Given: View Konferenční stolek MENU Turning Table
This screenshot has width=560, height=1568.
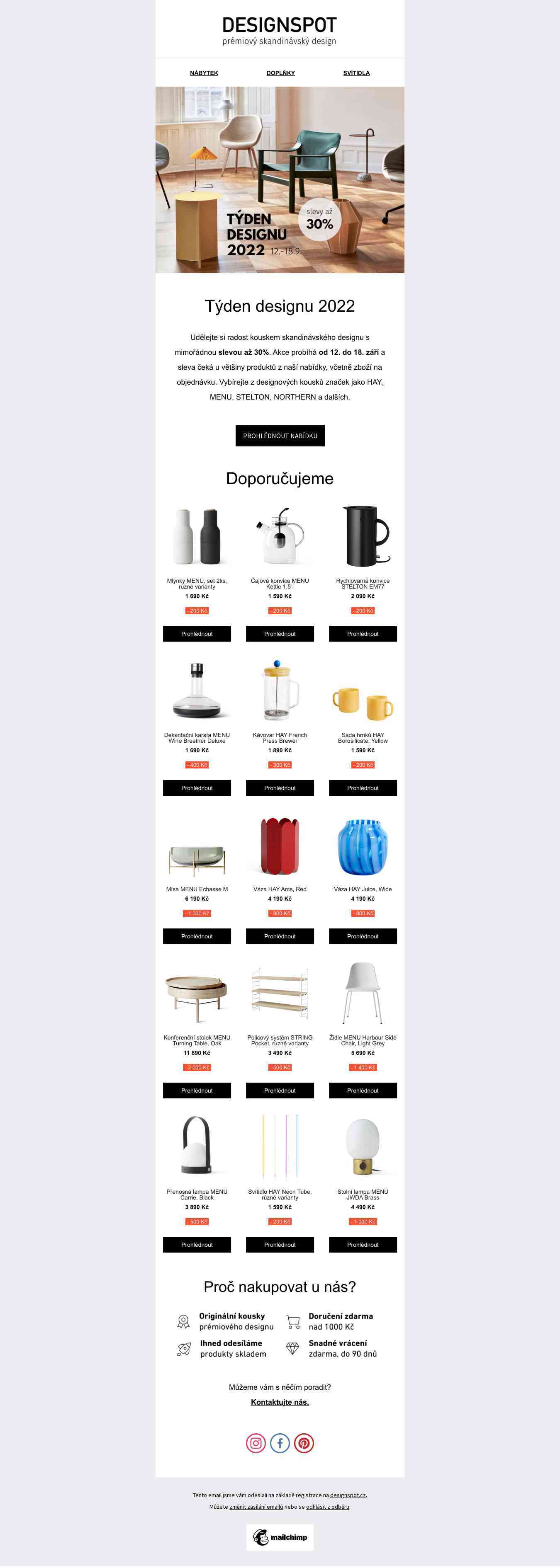Looking at the screenshot, I should click(x=197, y=1090).
